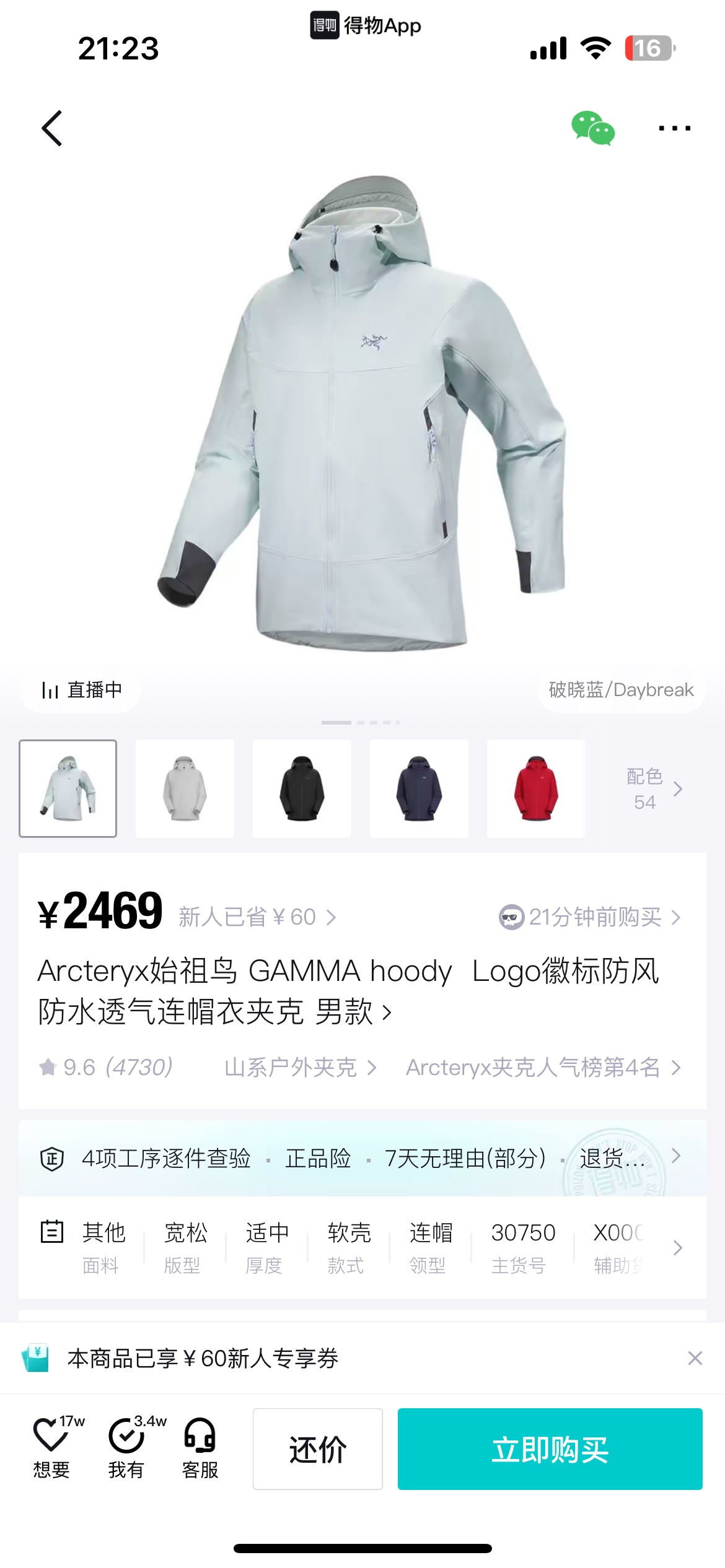The width and height of the screenshot is (725, 1568).
Task: Select the light grey jacket colorway thumbnail
Action: pos(185,788)
